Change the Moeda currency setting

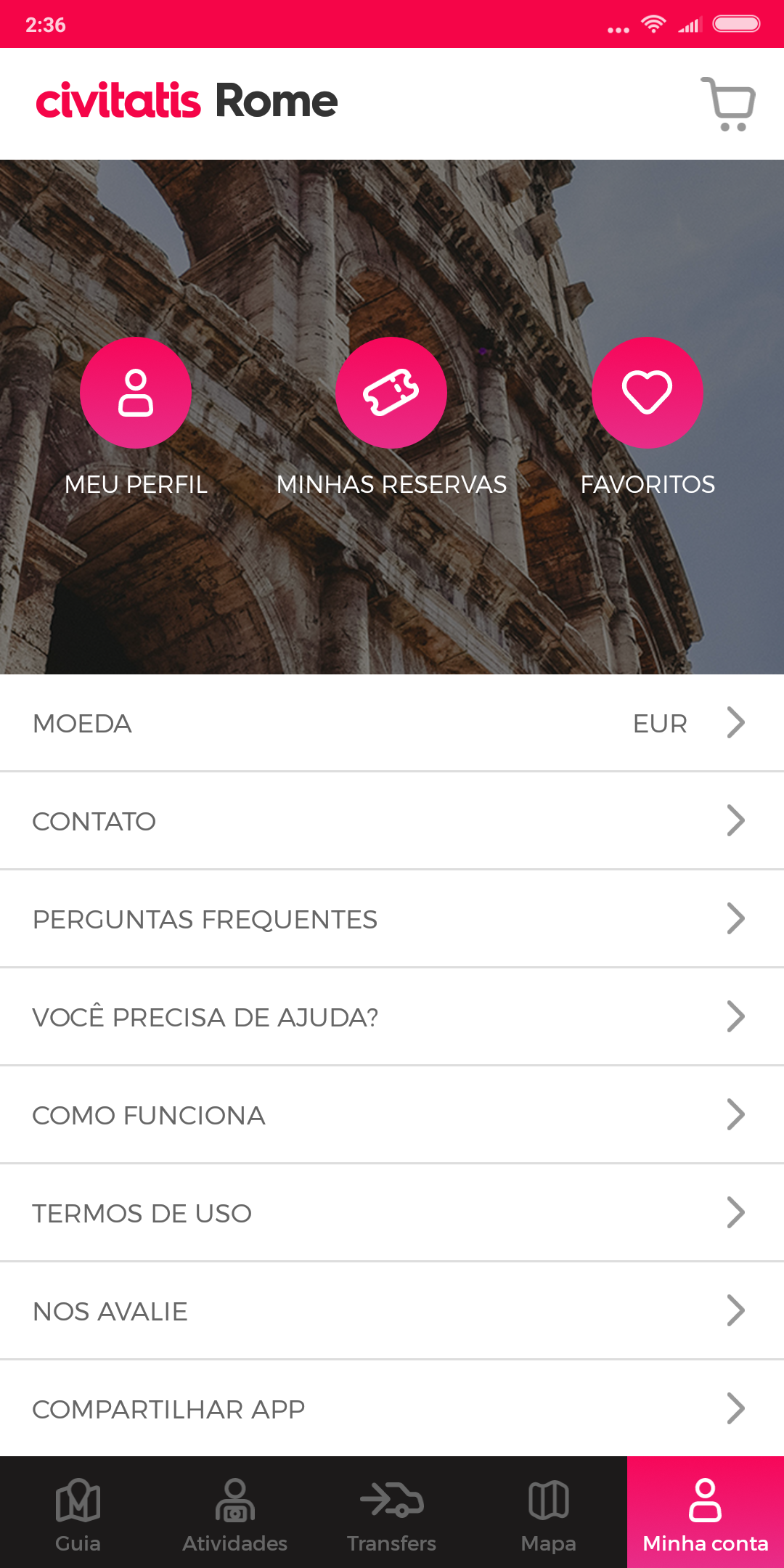coord(392,723)
